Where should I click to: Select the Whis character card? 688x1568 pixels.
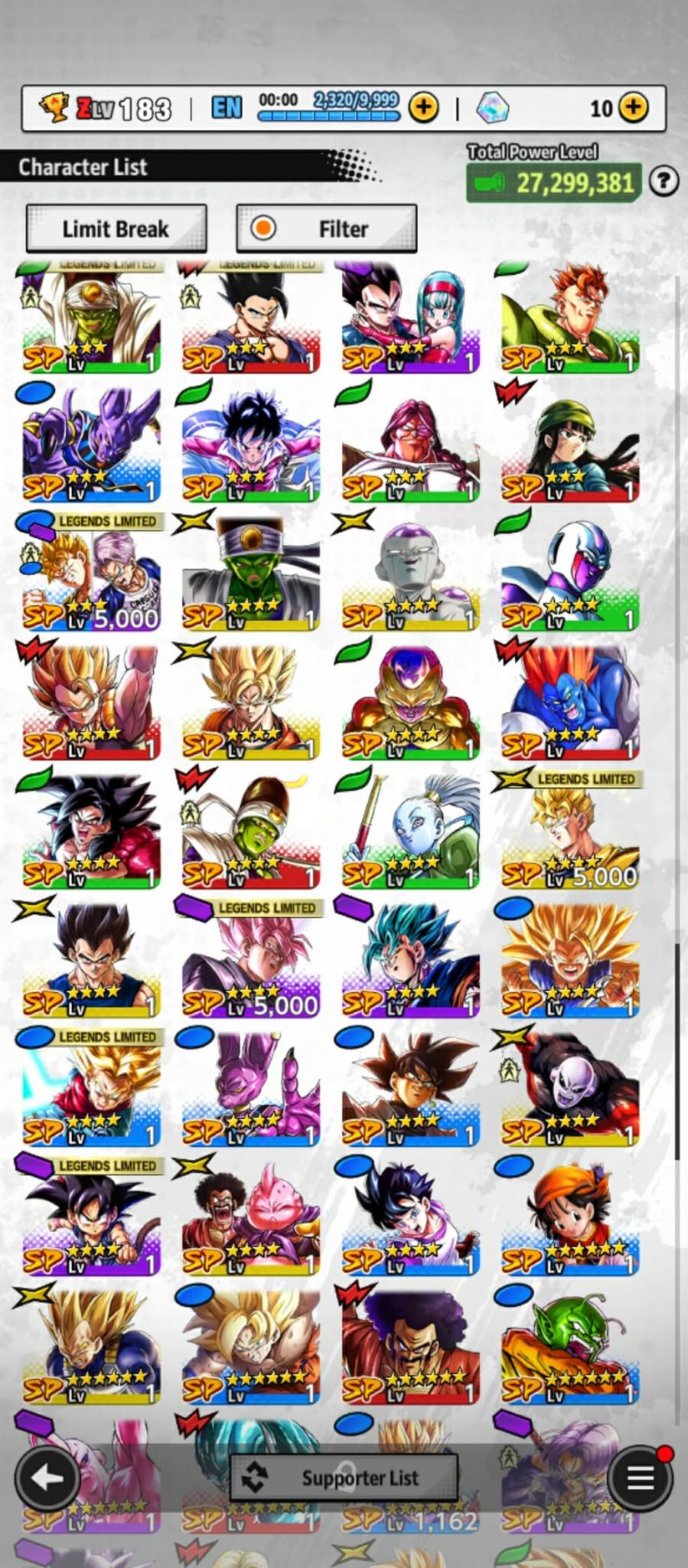[410, 830]
